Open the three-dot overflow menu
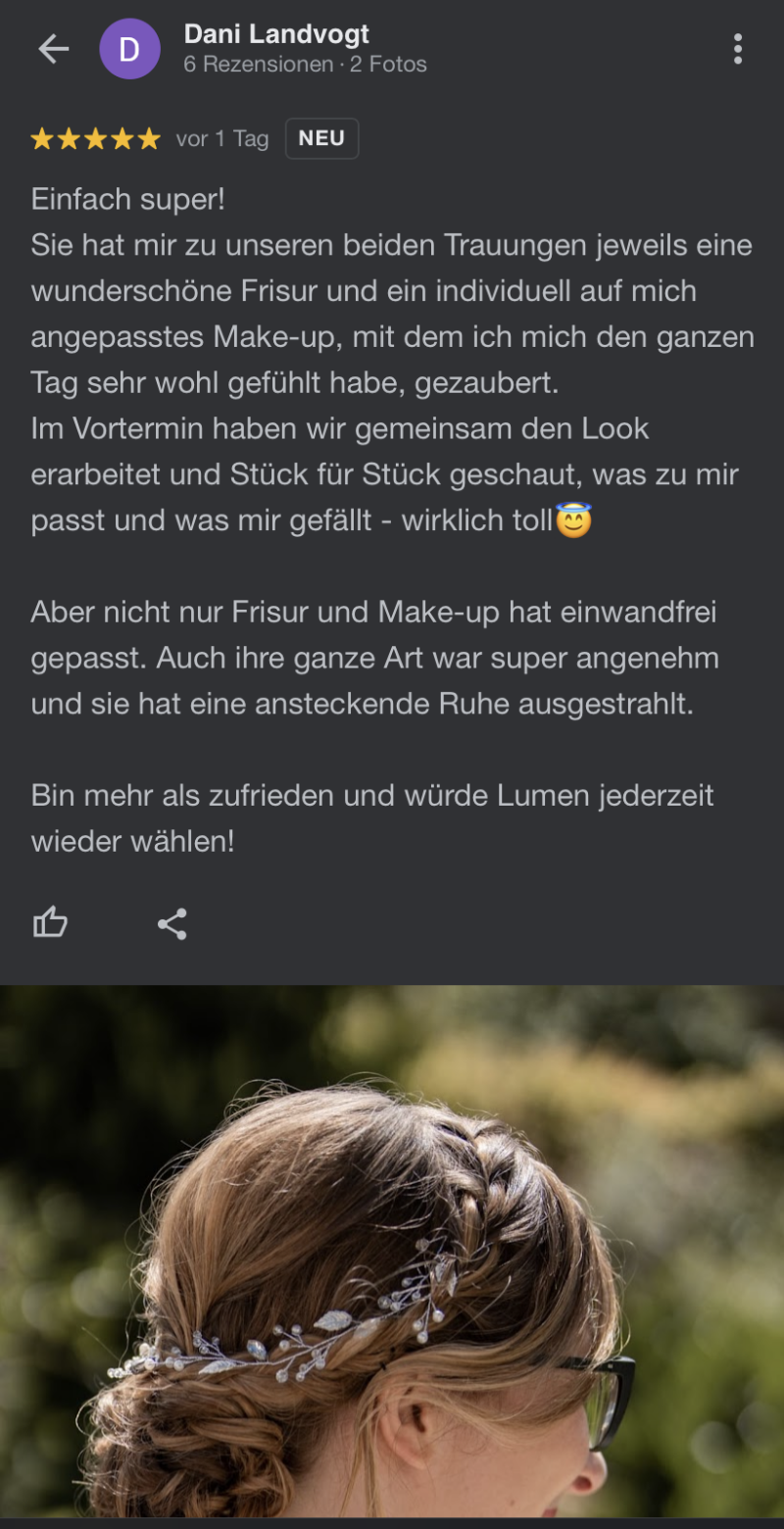The height and width of the screenshot is (1529, 784). tap(737, 49)
